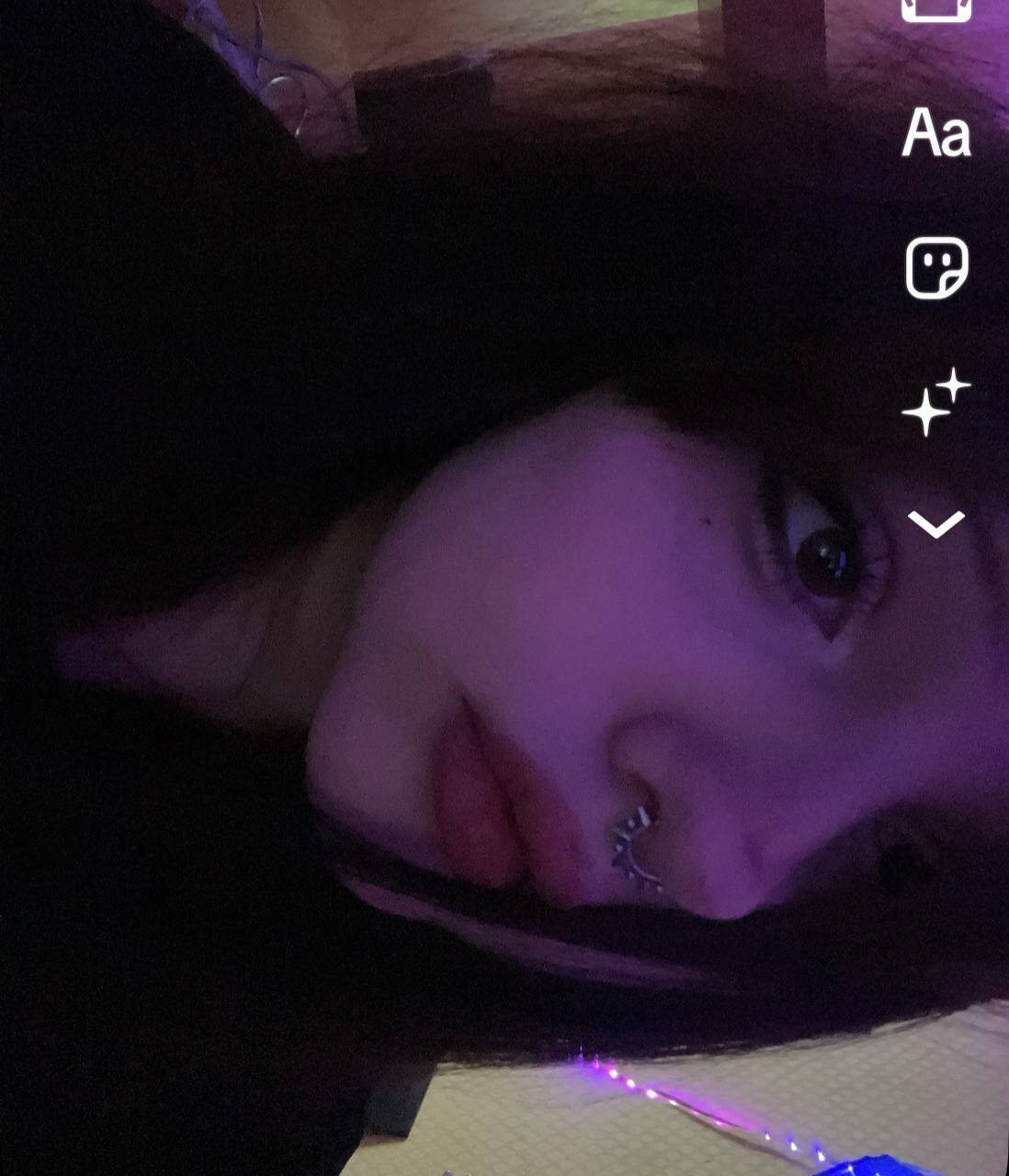The height and width of the screenshot is (1176, 1009).
Task: Open the Aa text tool
Action: pyautogui.click(x=935, y=134)
